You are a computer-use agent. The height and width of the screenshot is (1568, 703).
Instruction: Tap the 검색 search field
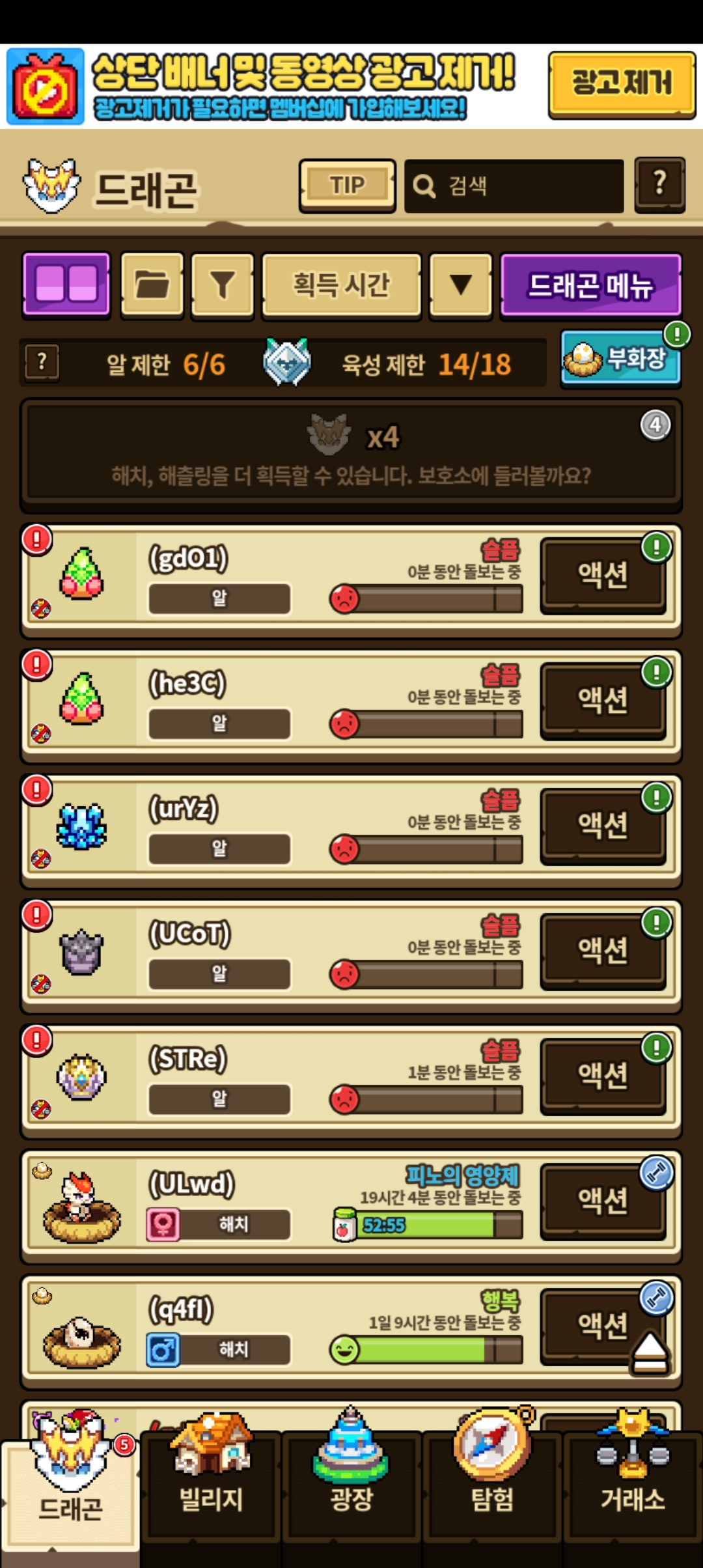point(514,186)
